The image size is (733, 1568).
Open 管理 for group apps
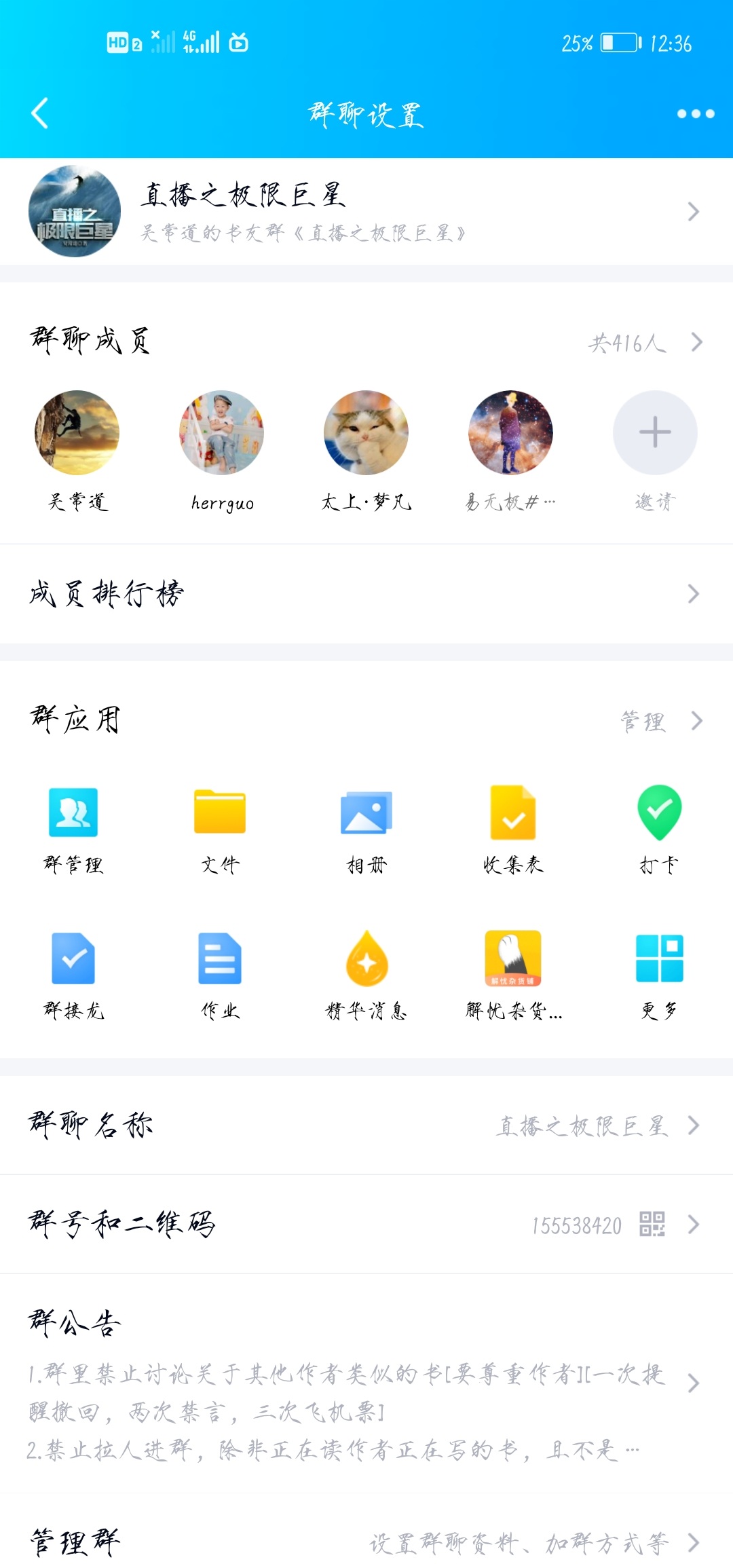[660, 721]
